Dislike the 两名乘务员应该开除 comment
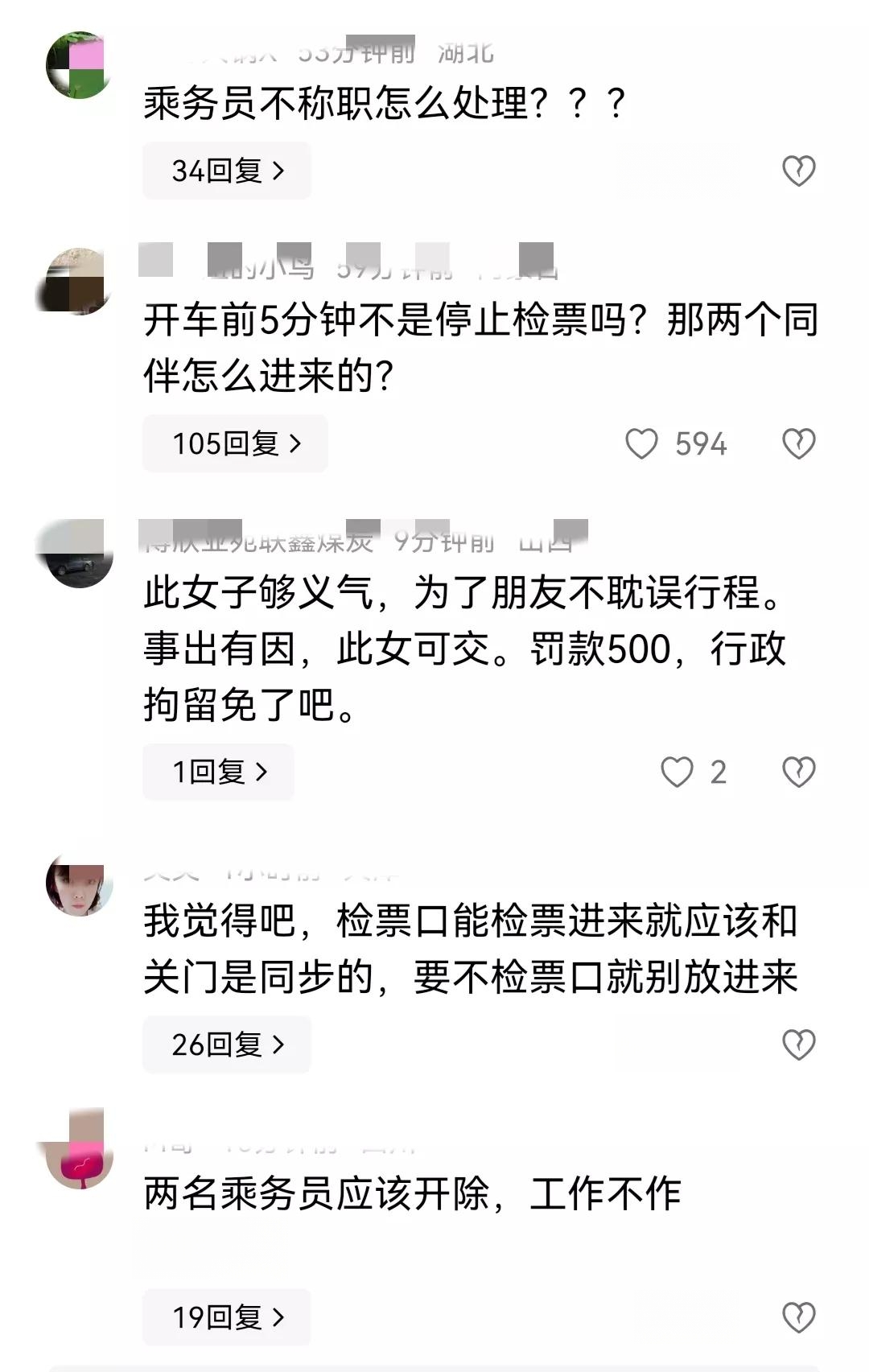The height and width of the screenshot is (1372, 869). (798, 1317)
